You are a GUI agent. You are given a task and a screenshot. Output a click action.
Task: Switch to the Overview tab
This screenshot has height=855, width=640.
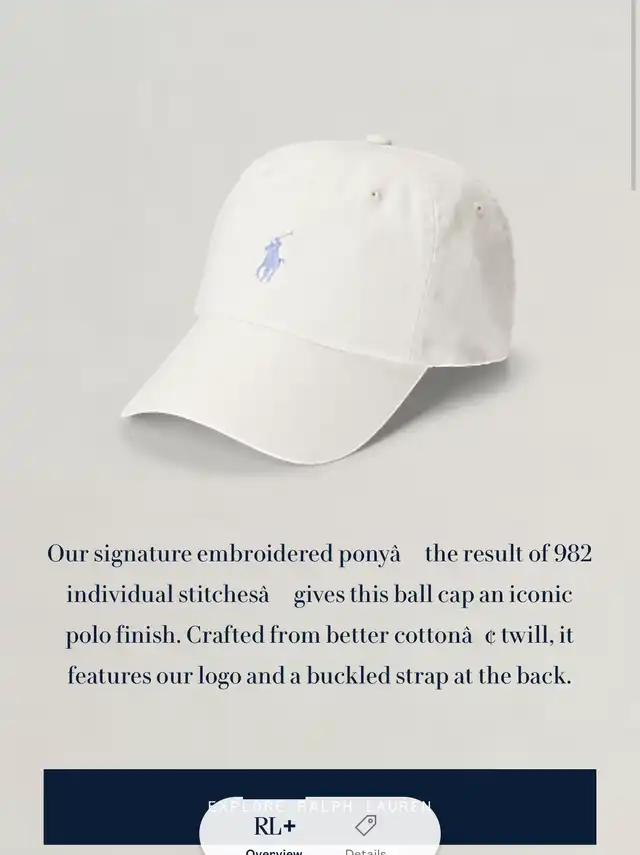click(274, 834)
